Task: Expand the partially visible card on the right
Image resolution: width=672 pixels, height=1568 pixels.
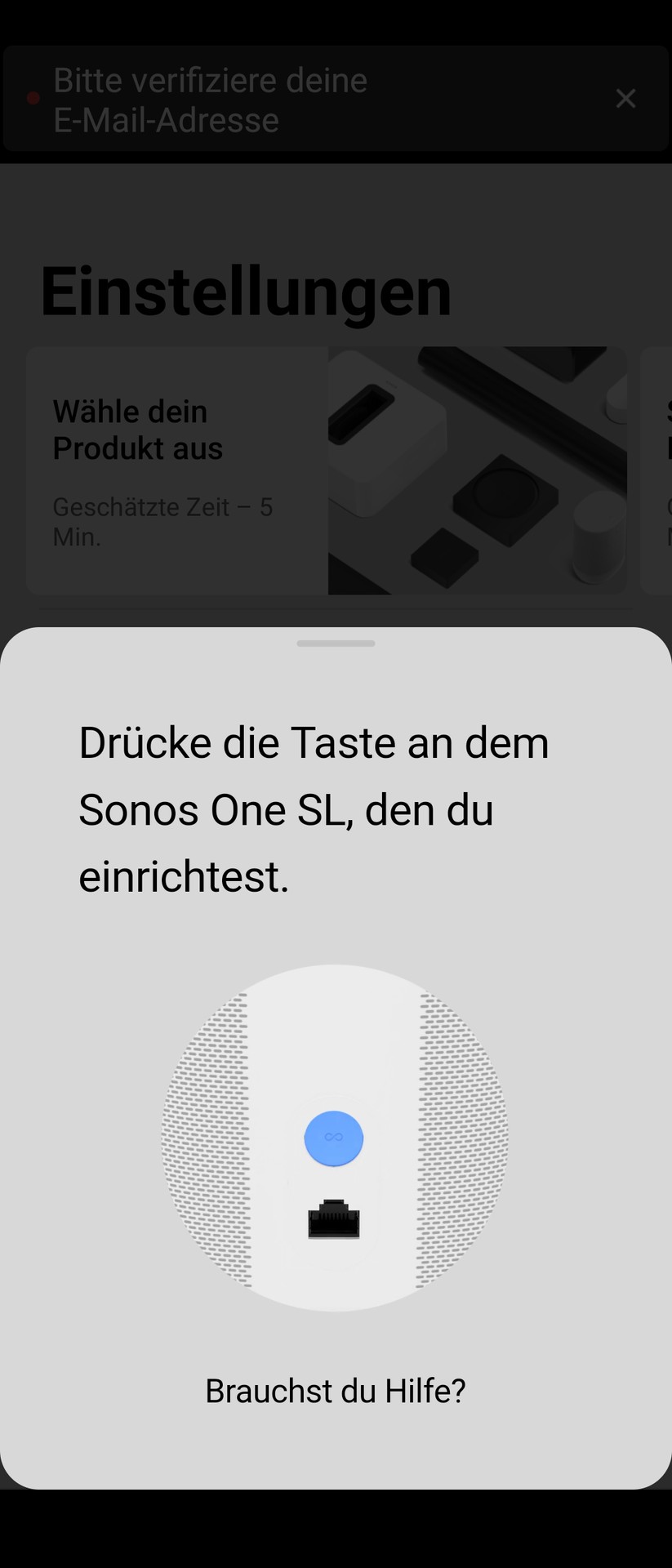Action: [656, 470]
